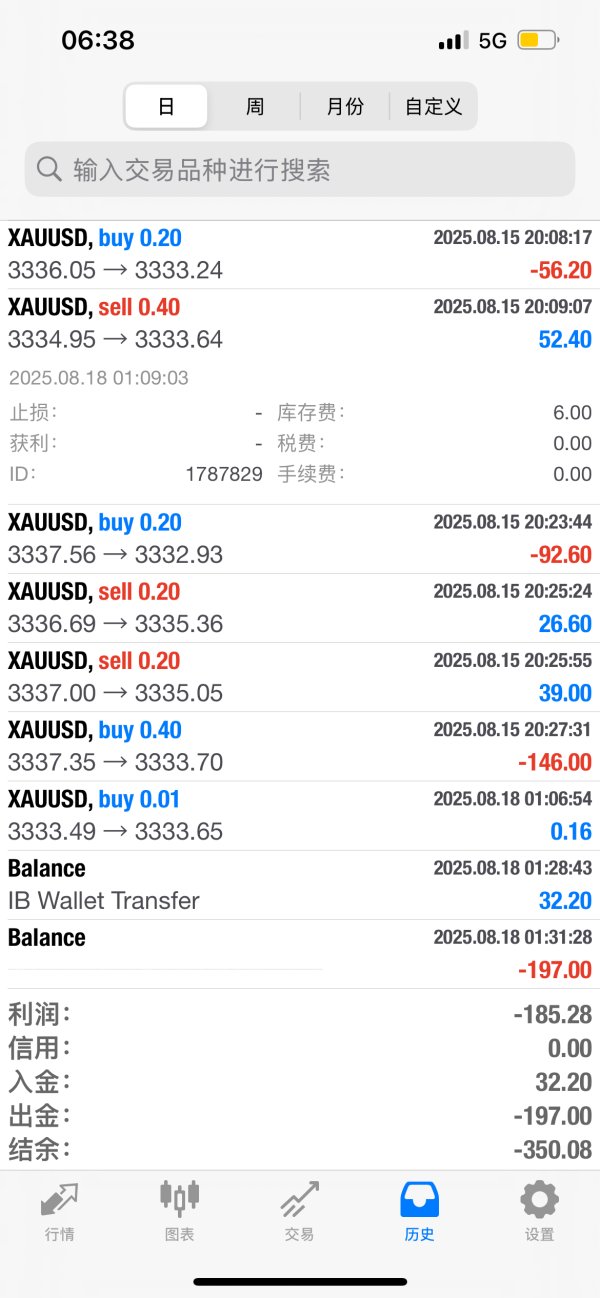Tap the symbol search field

(x=300, y=169)
